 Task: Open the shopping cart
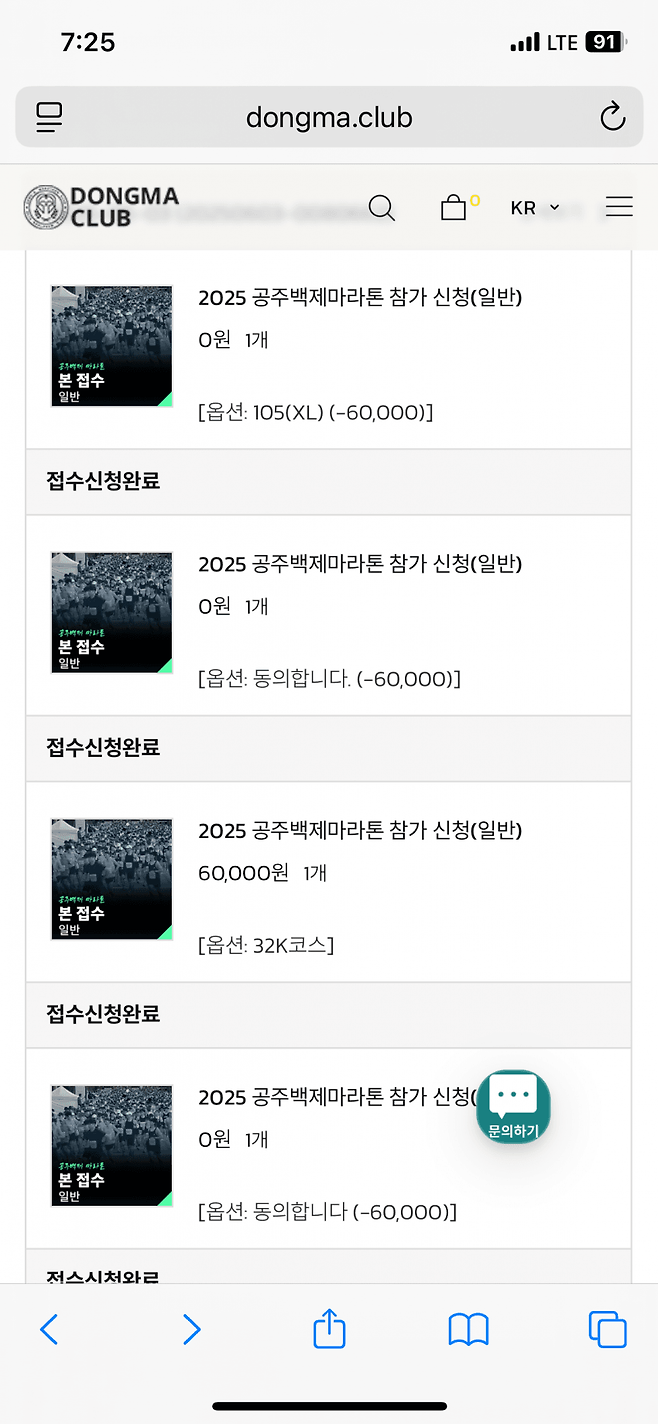pos(454,208)
